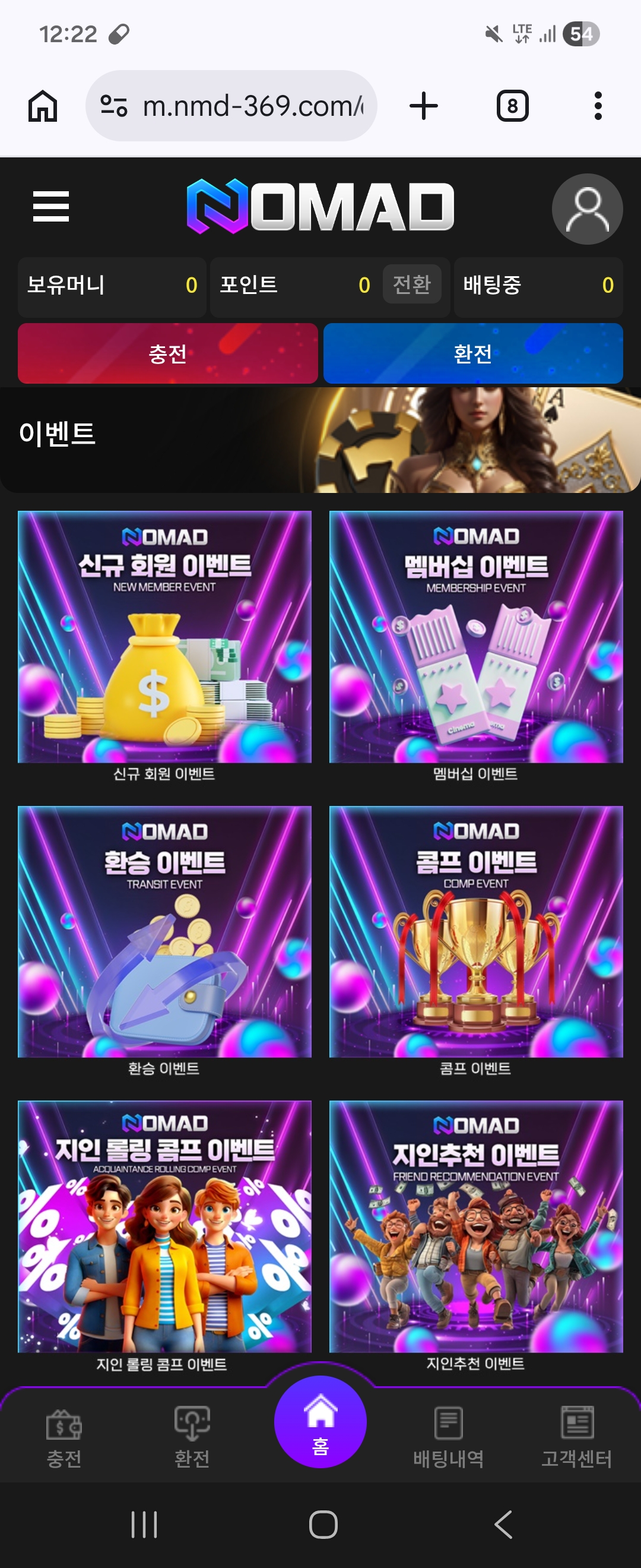Open the hamburger side menu
641x1568 pixels.
[51, 206]
